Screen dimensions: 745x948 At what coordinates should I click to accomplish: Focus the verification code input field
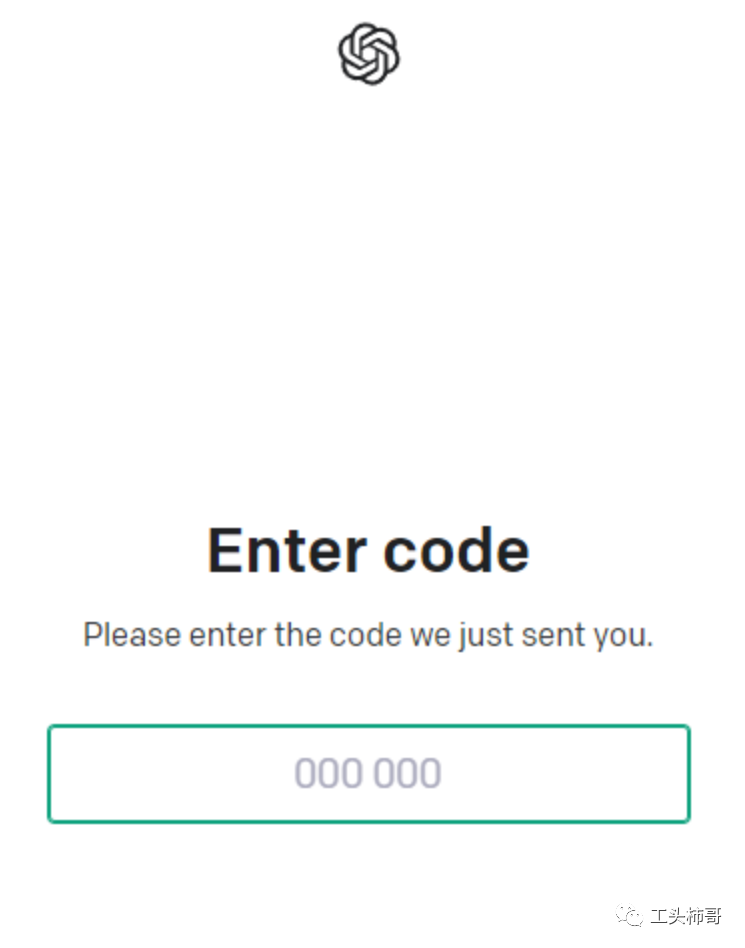click(x=368, y=774)
